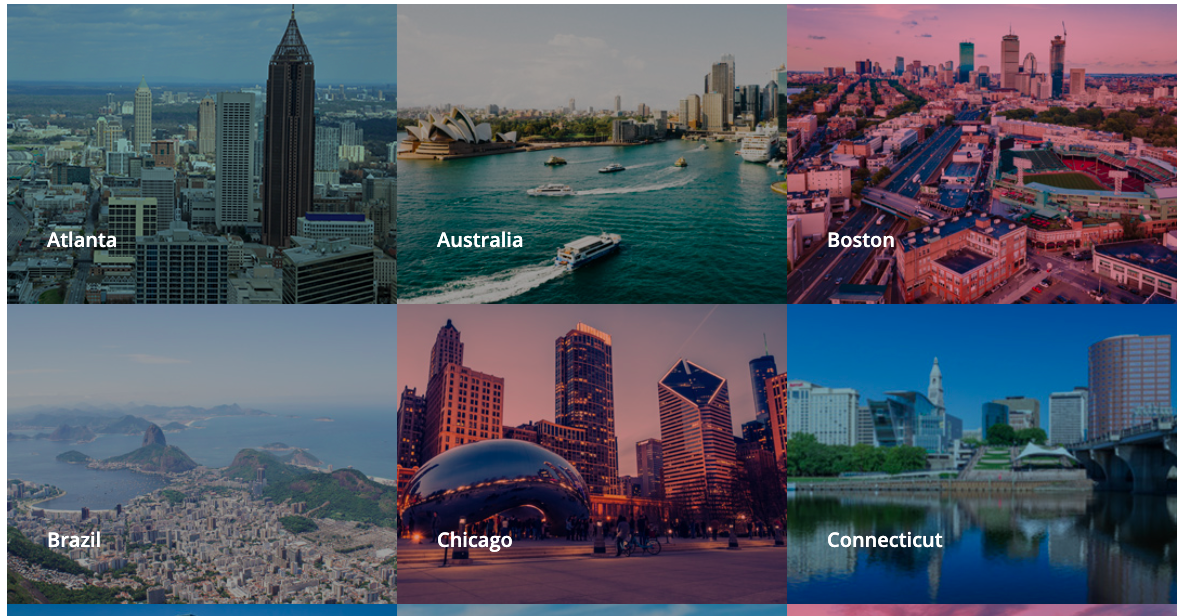Open the Boston city tile

[x=981, y=154]
